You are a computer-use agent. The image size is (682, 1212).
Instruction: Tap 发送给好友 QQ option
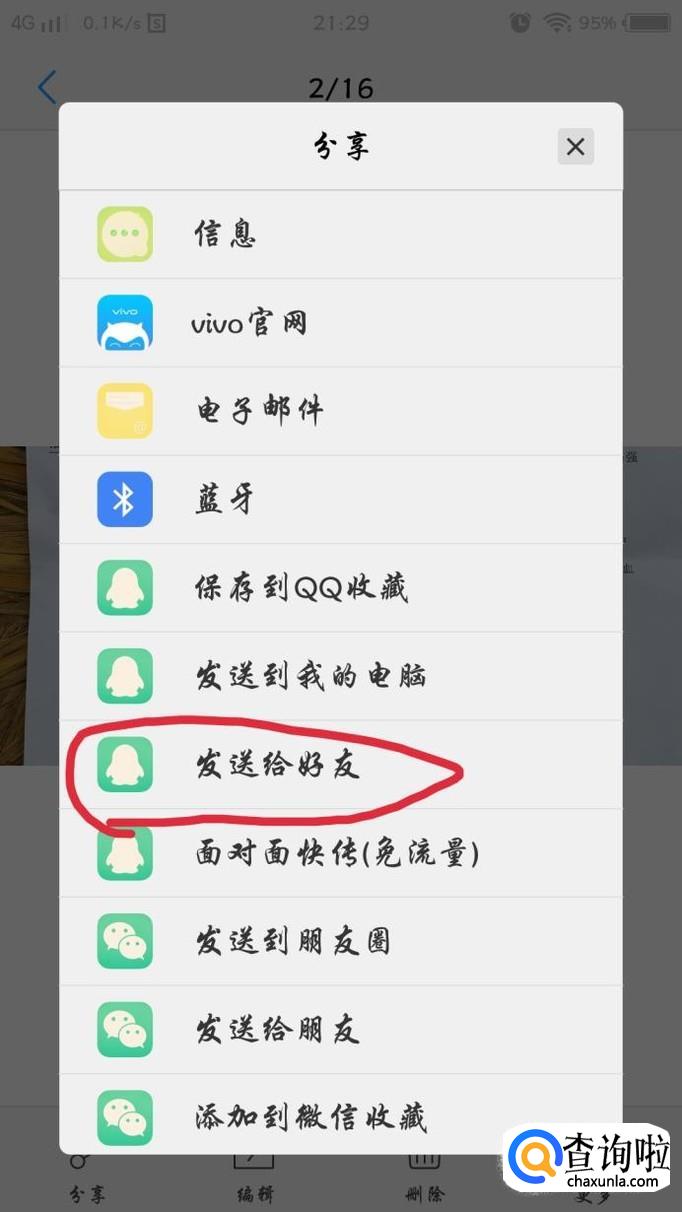click(341, 765)
